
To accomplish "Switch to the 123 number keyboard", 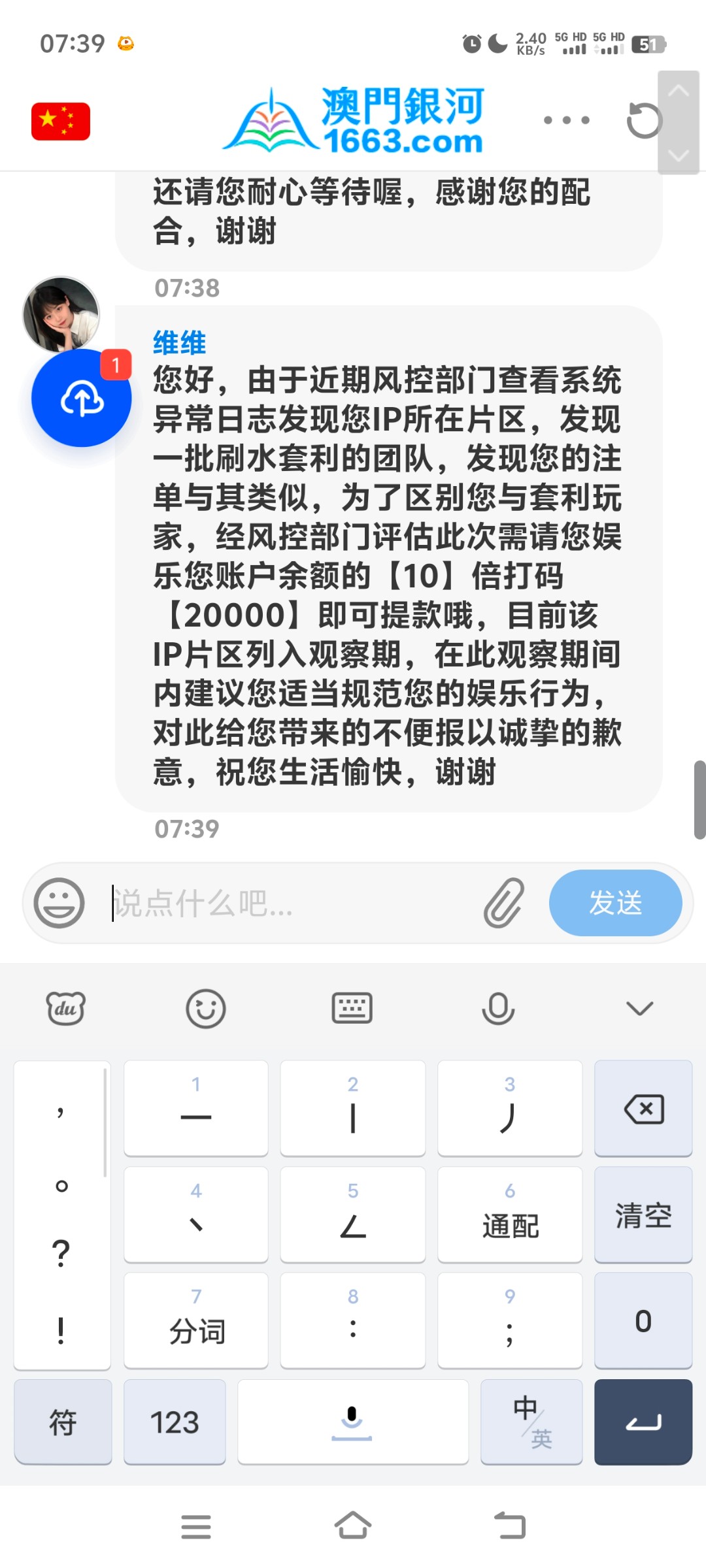I will [175, 1422].
